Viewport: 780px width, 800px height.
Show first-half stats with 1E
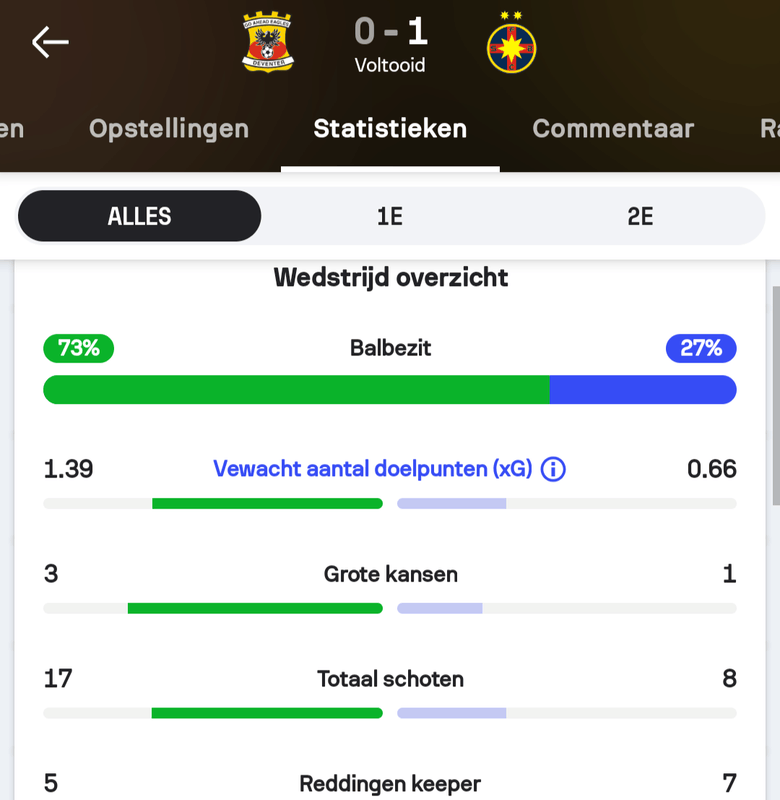pos(389,215)
